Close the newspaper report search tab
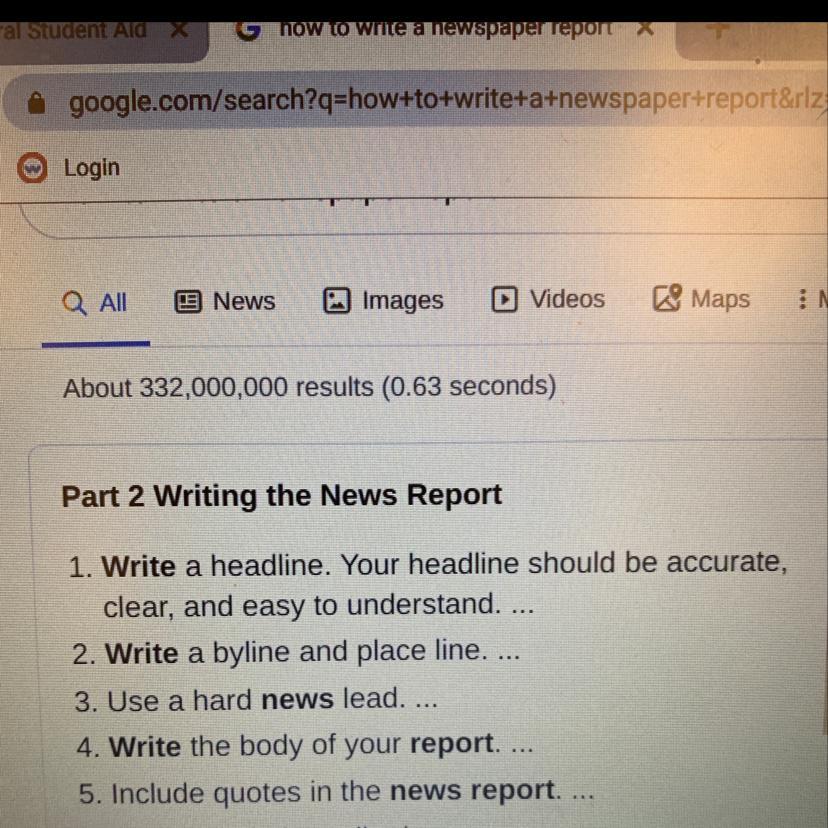828x828 pixels. tap(645, 29)
